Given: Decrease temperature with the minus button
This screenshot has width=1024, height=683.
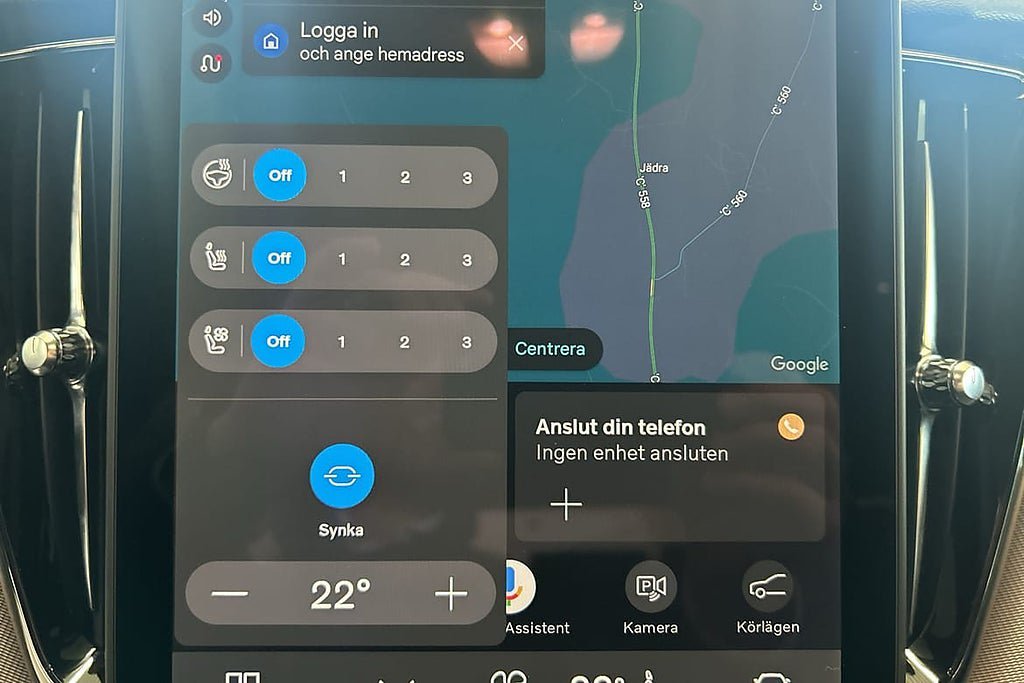Looking at the screenshot, I should (x=229, y=594).
